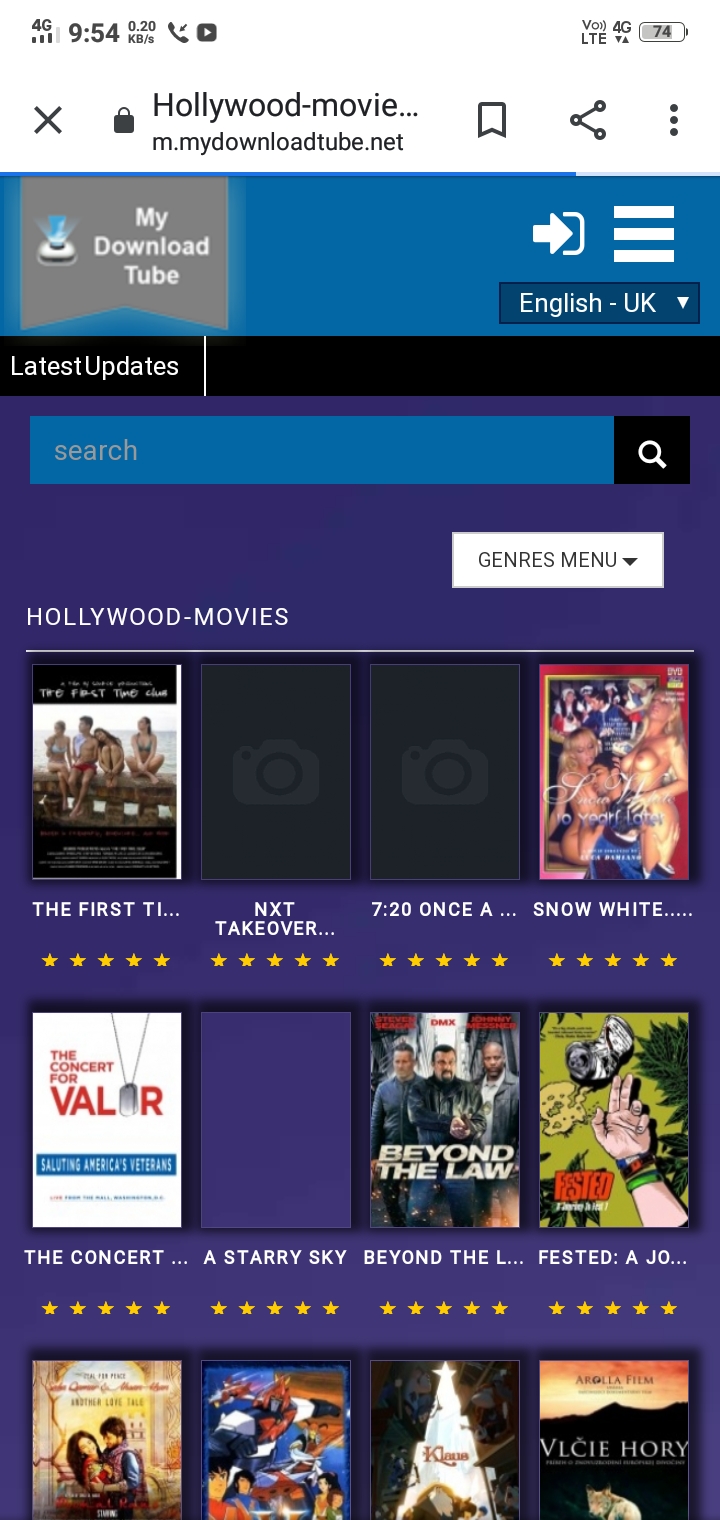Viewport: 720px width, 1520px height.
Task: Open the Vlčie Hory movie poster
Action: click(x=614, y=1440)
